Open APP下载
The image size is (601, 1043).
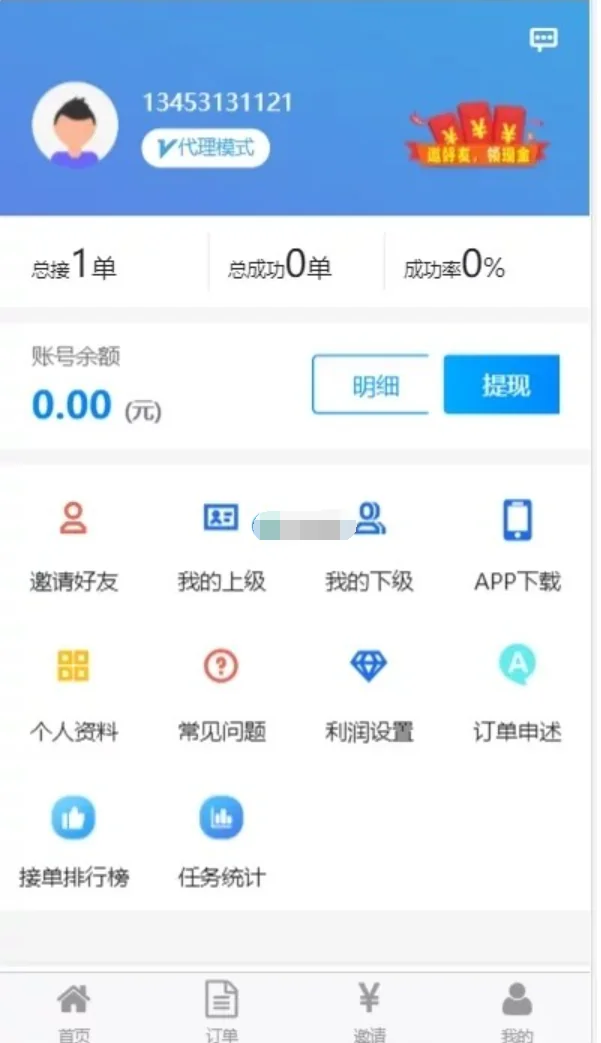[x=517, y=545]
